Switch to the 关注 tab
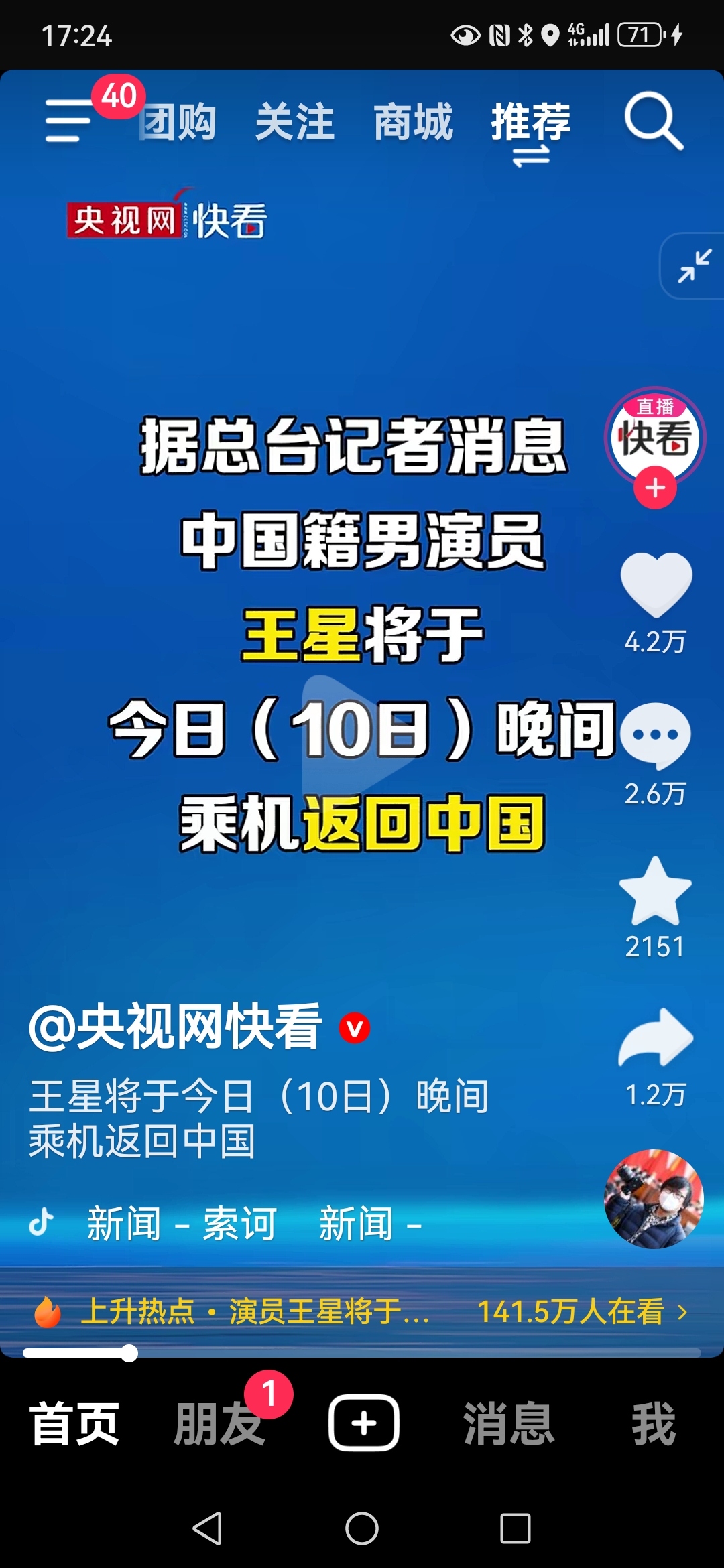Screen dimensions: 724x1568 (294, 123)
